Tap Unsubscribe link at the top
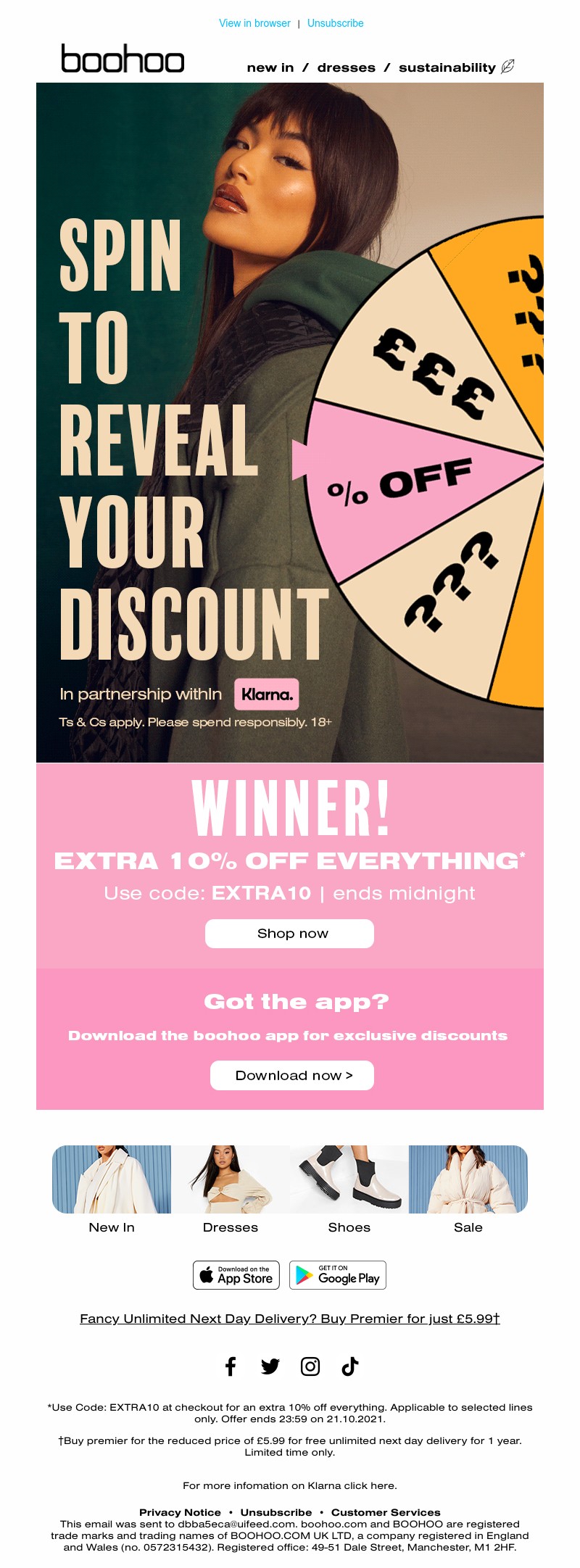Screen dimensions: 580x1568 335,23
